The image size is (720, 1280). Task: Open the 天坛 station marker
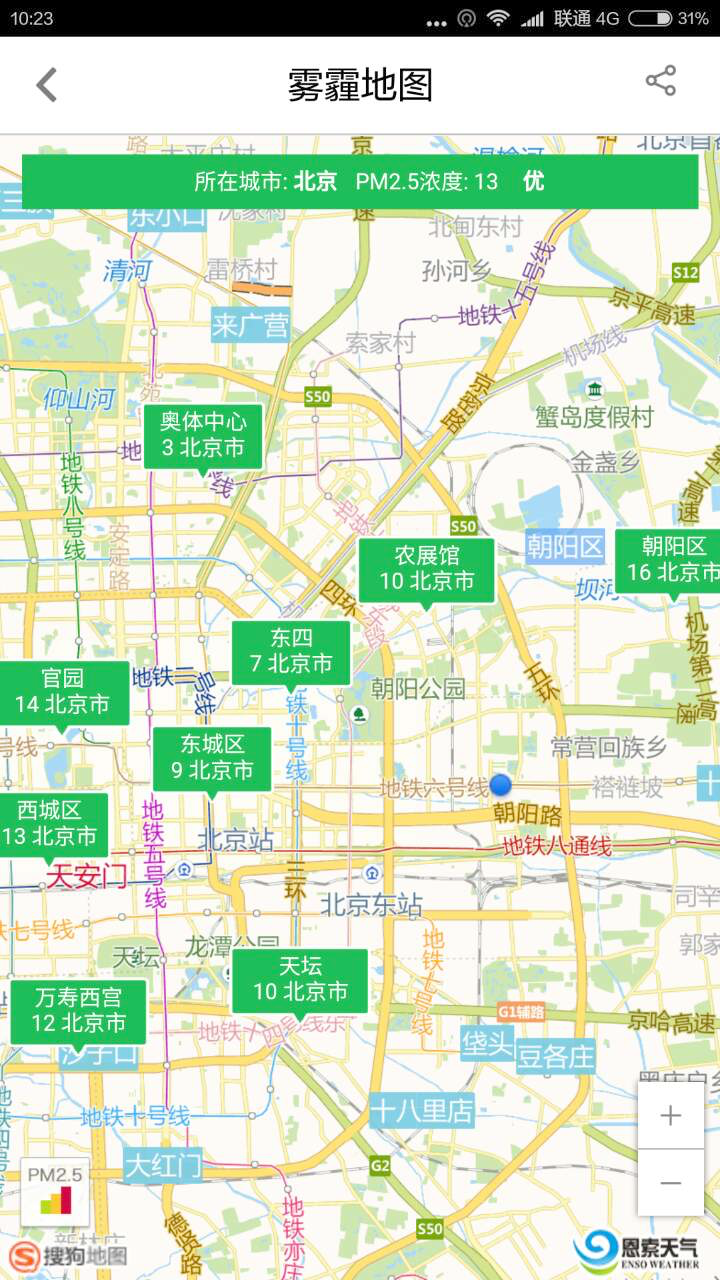(x=300, y=979)
